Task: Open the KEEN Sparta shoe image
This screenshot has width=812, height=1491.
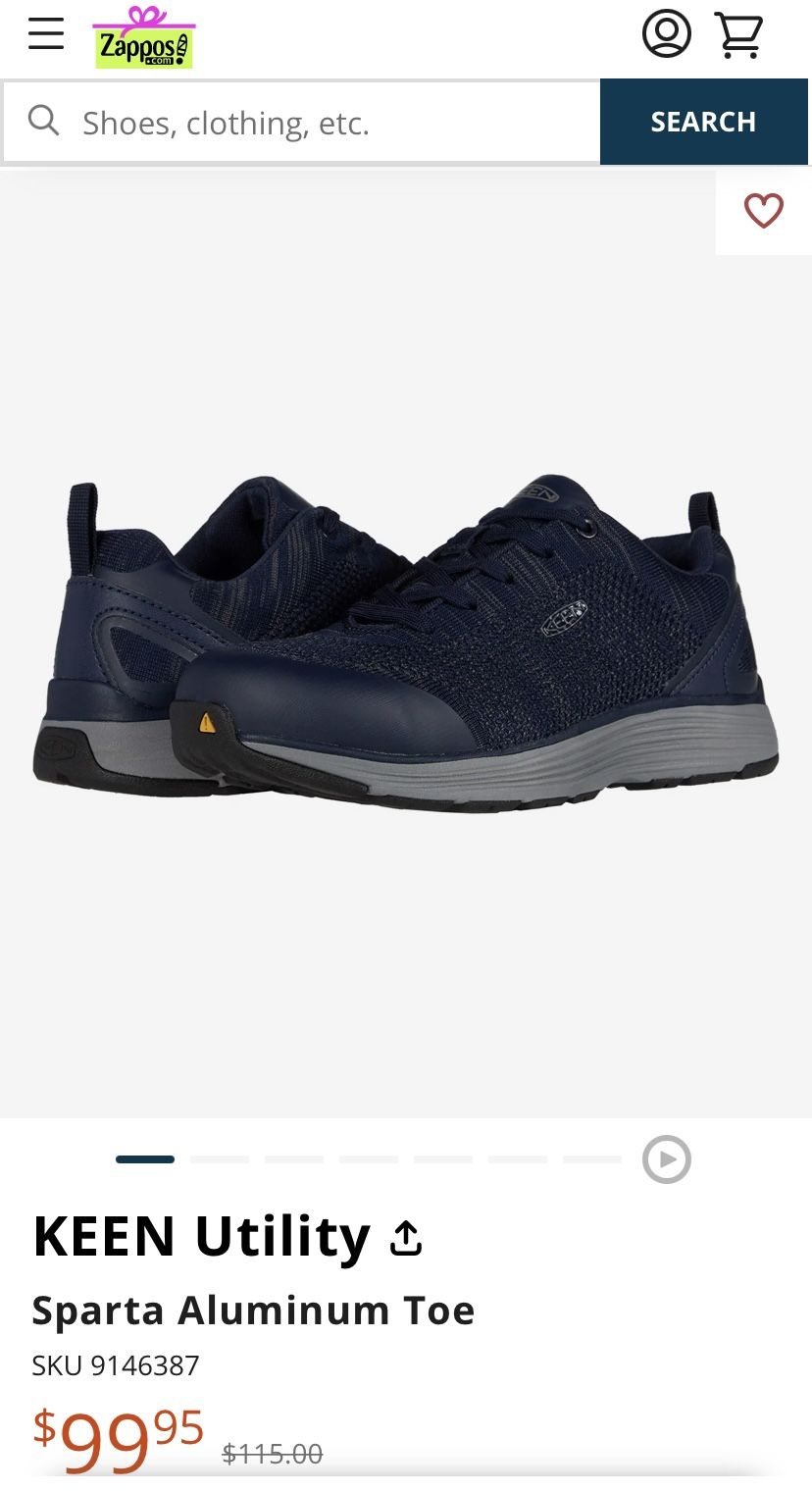Action: point(406,643)
